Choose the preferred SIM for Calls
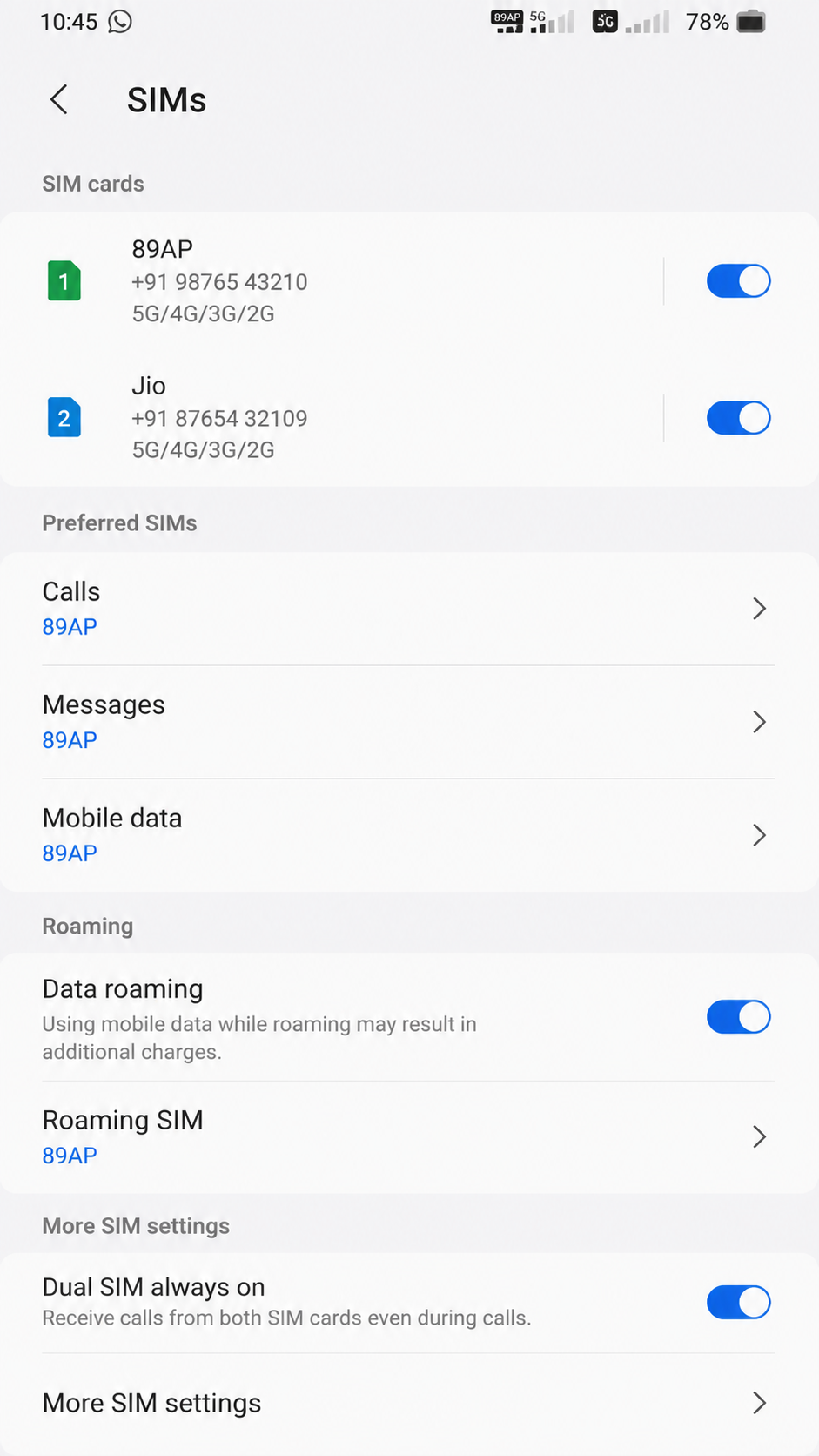Viewport: 819px width, 1456px height. click(x=409, y=609)
